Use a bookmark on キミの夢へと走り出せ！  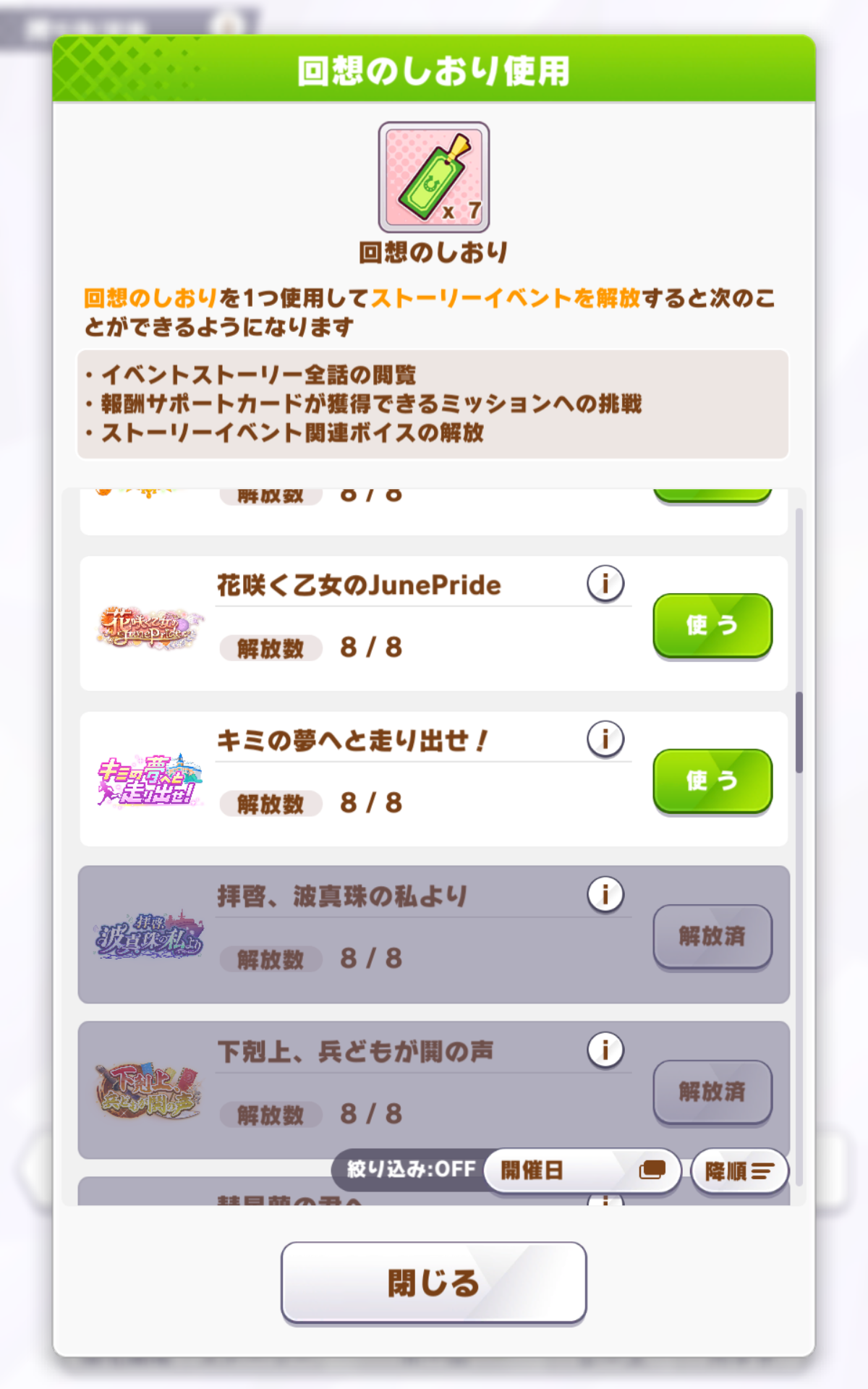712,781
